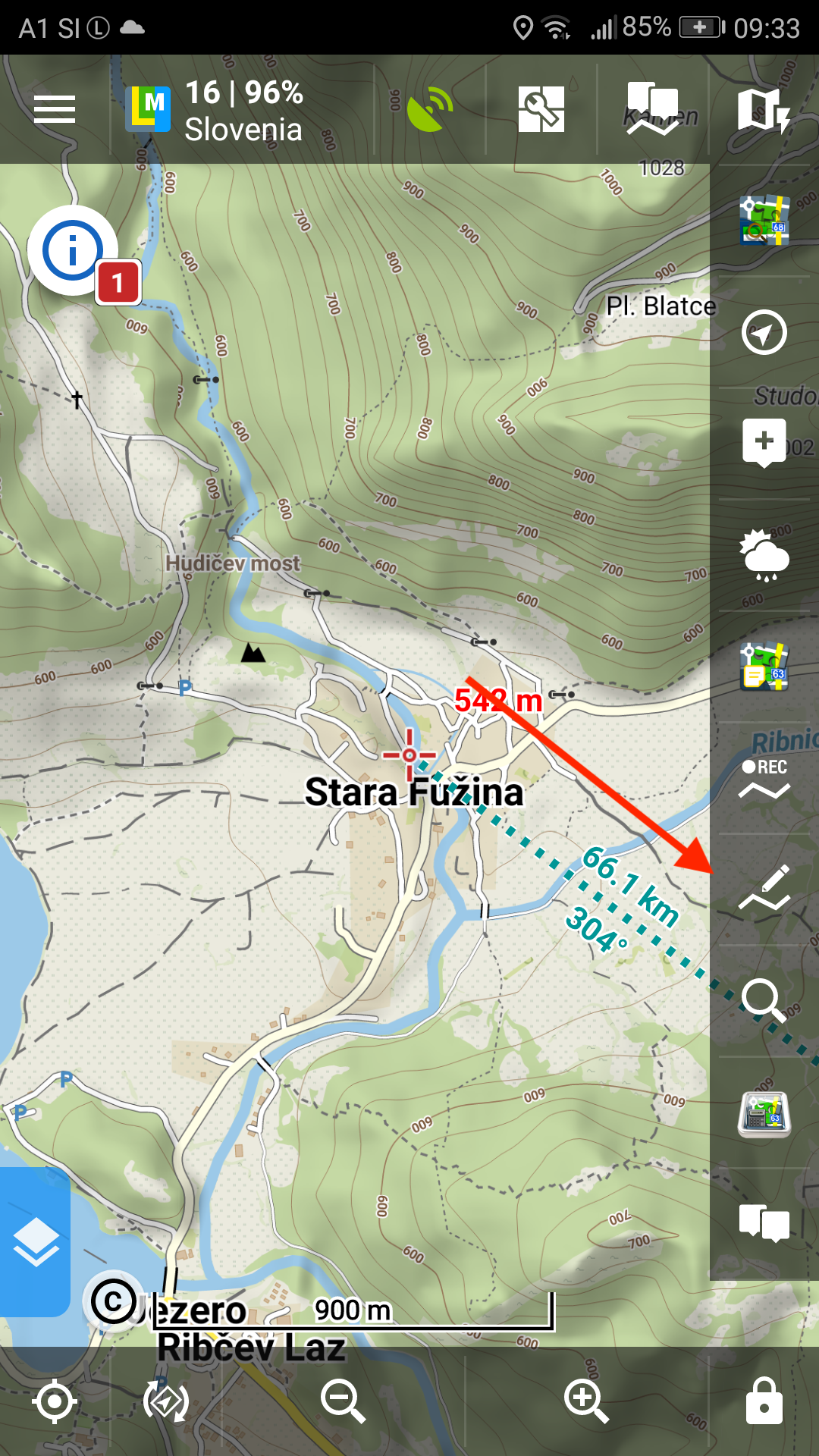Toggle map rotation mode
Image resolution: width=819 pixels, height=1456 pixels.
coord(165,1401)
